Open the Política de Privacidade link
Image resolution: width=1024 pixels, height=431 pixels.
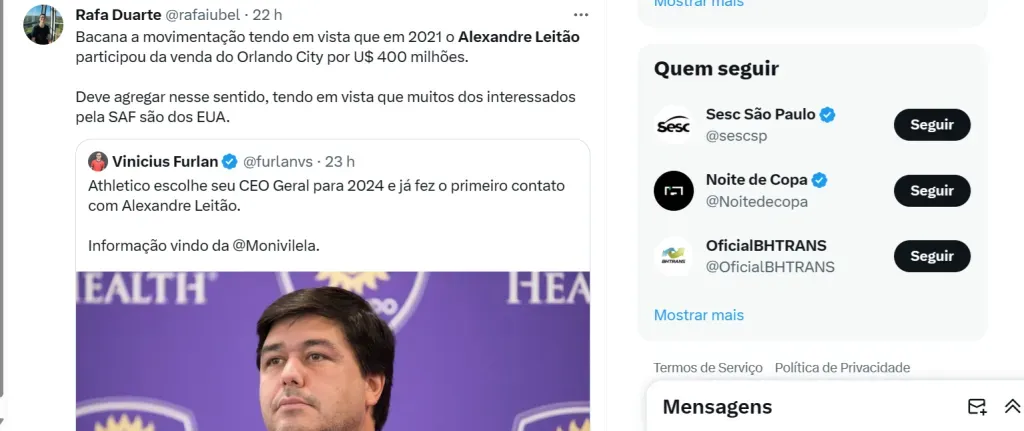point(842,368)
